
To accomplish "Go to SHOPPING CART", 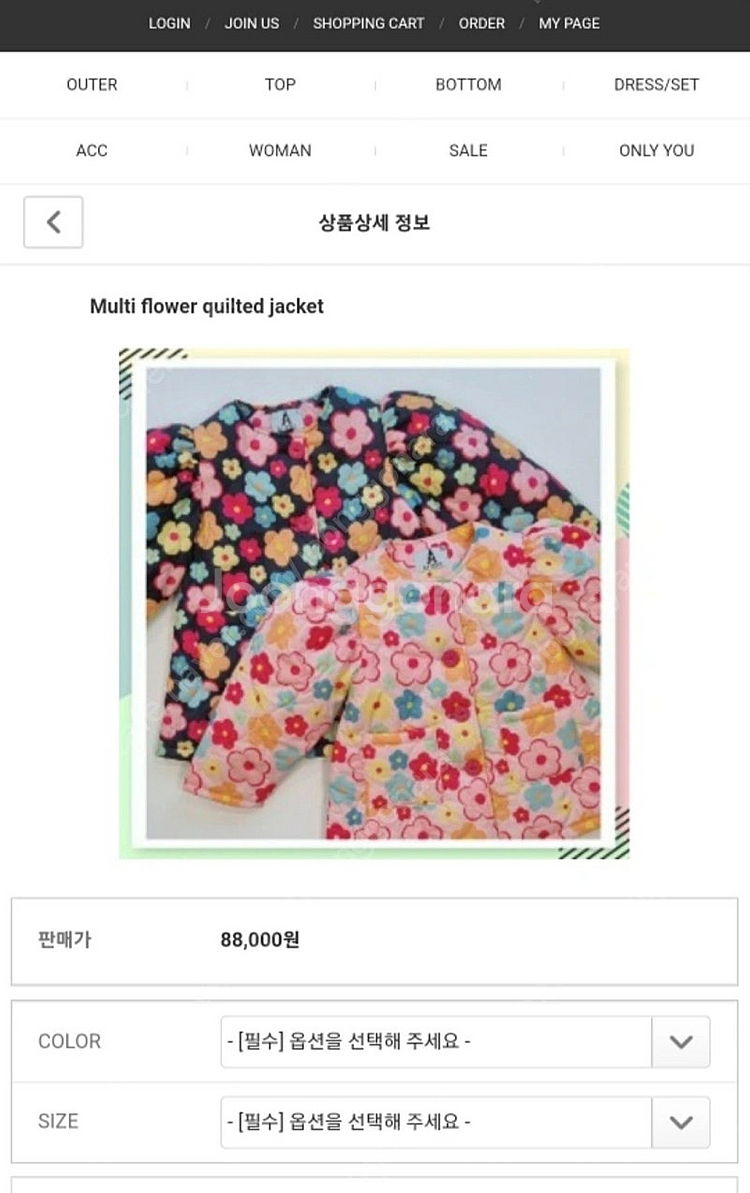I will pos(368,23).
